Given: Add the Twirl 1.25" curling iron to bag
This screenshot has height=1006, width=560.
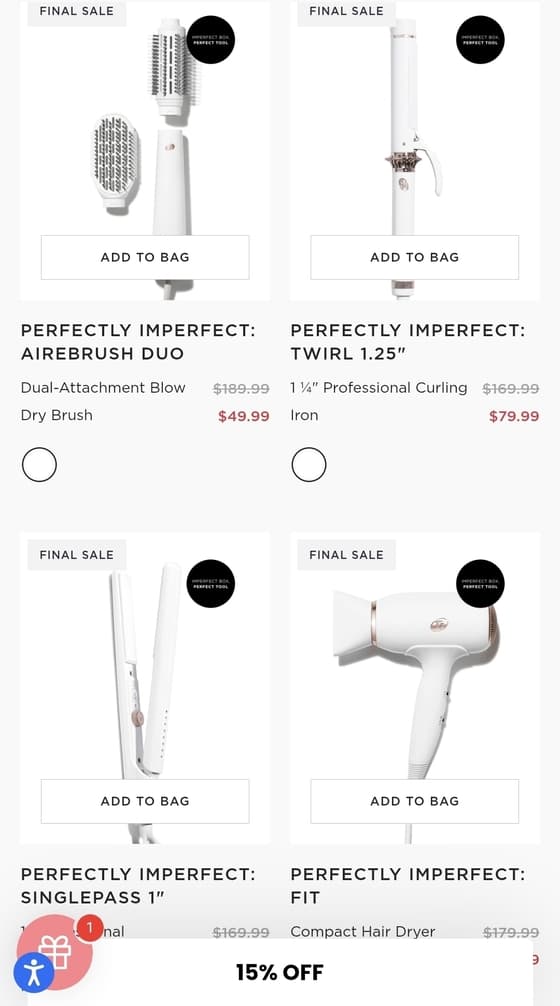Looking at the screenshot, I should [414, 257].
